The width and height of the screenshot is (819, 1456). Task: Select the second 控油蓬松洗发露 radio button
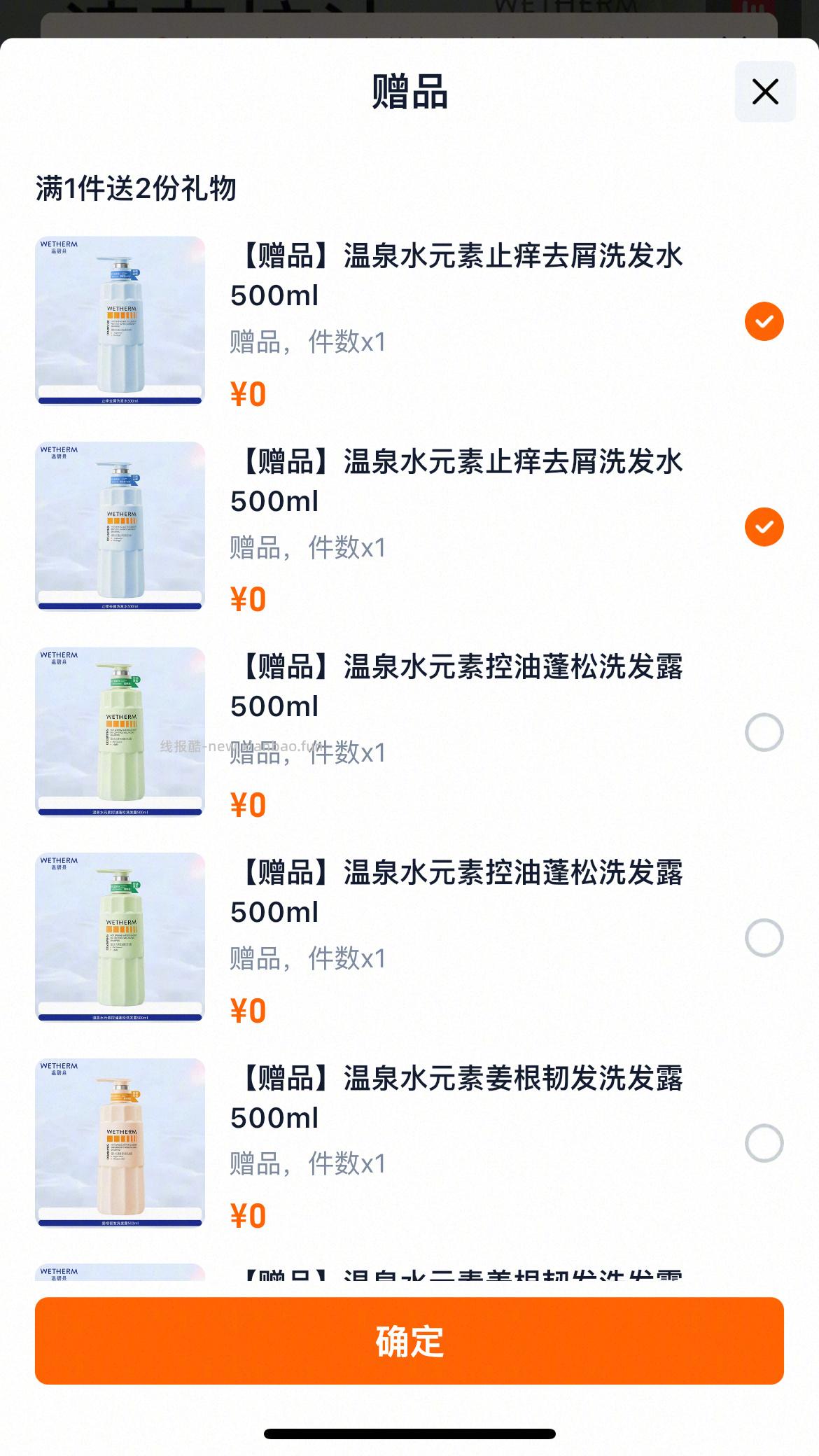click(x=764, y=934)
